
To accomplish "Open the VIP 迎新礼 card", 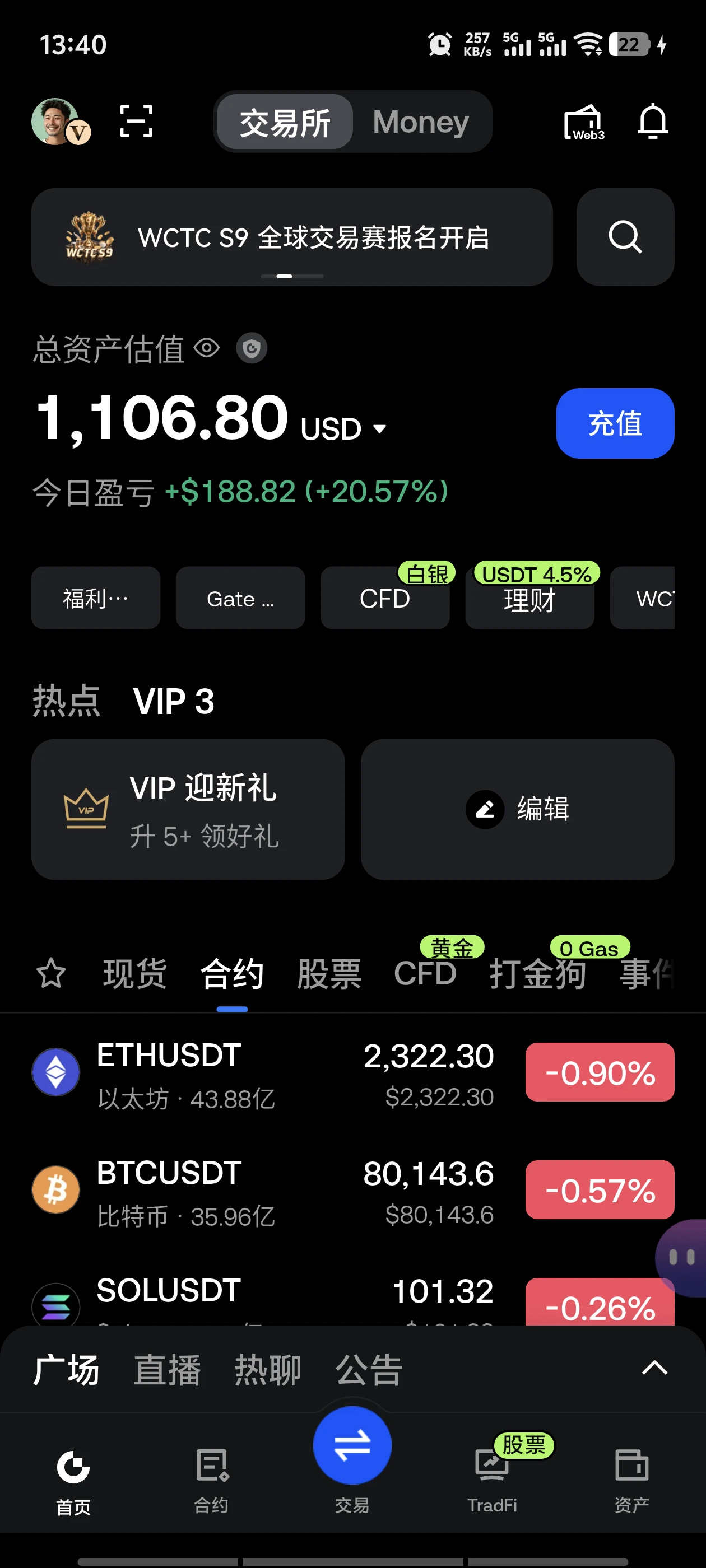I will (188, 809).
